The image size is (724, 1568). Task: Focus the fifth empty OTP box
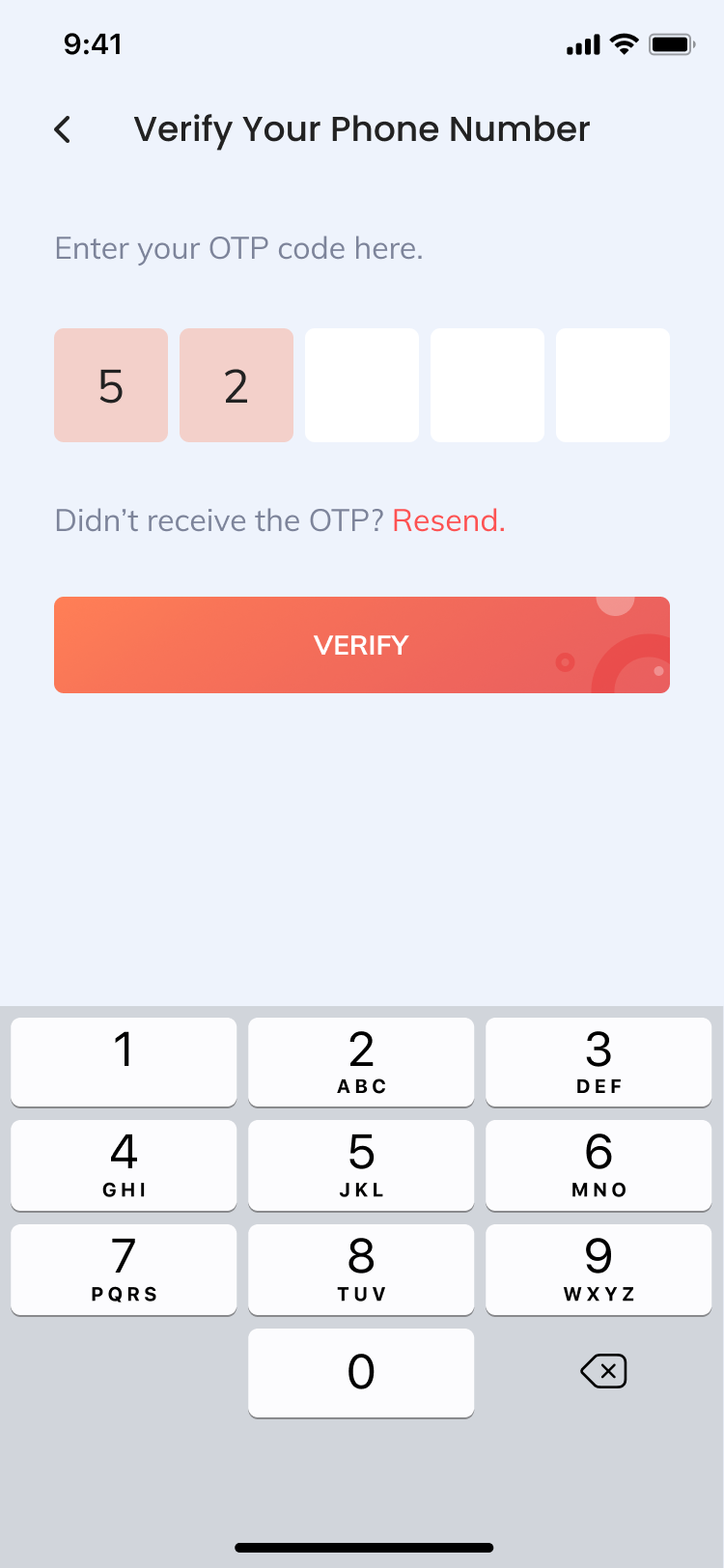click(613, 385)
